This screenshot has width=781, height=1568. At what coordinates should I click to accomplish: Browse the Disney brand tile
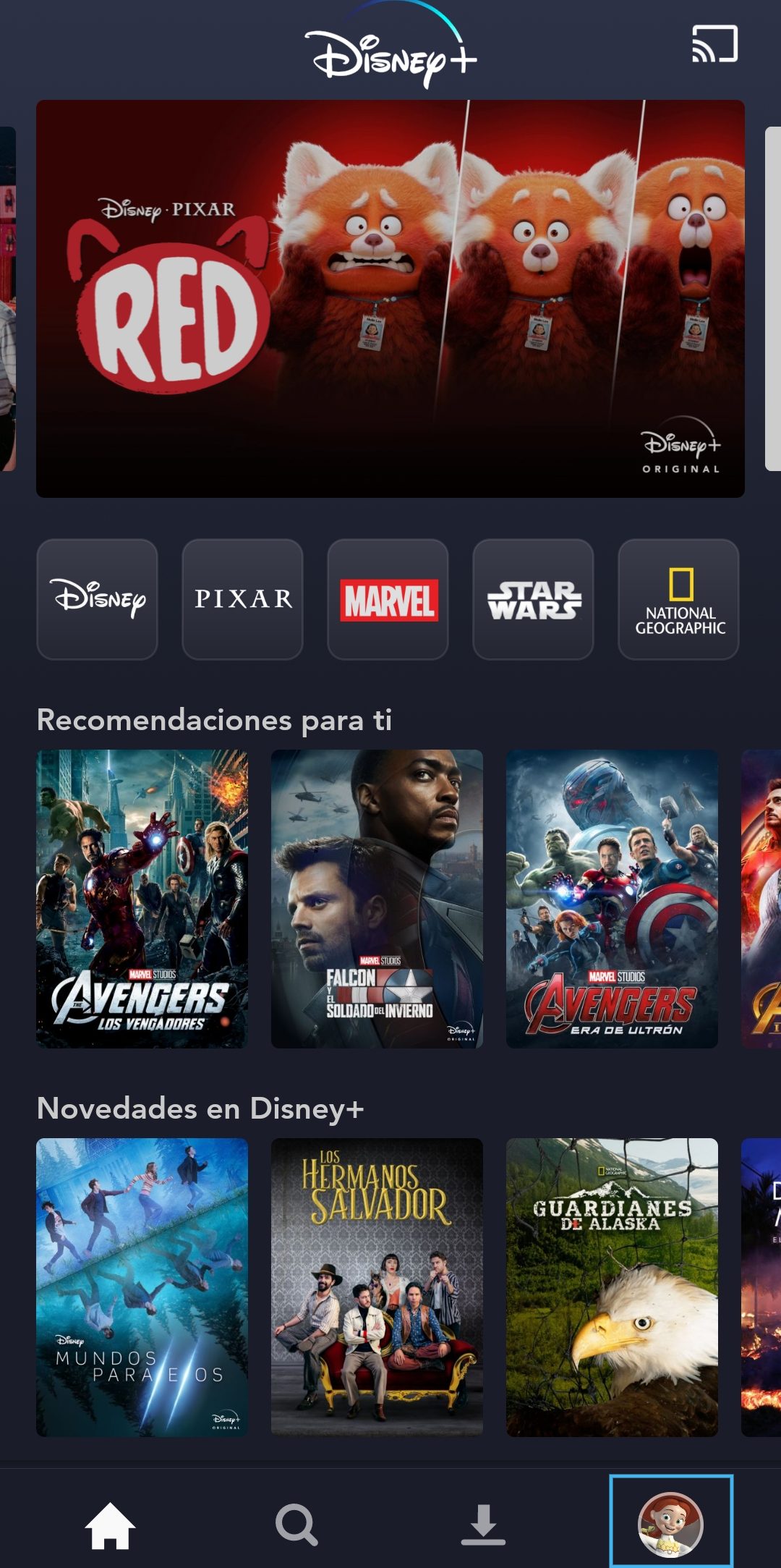coord(98,599)
